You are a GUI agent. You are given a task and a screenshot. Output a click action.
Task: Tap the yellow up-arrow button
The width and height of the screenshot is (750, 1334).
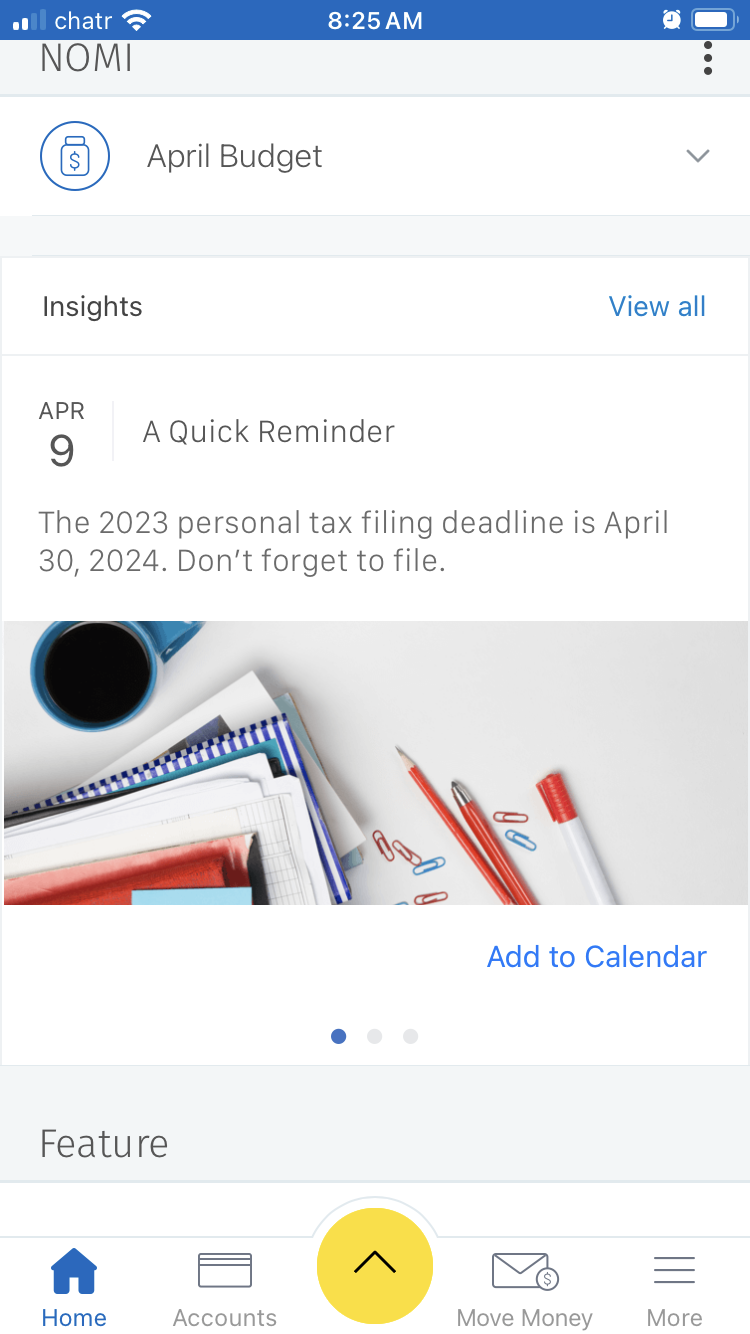coord(375,1265)
